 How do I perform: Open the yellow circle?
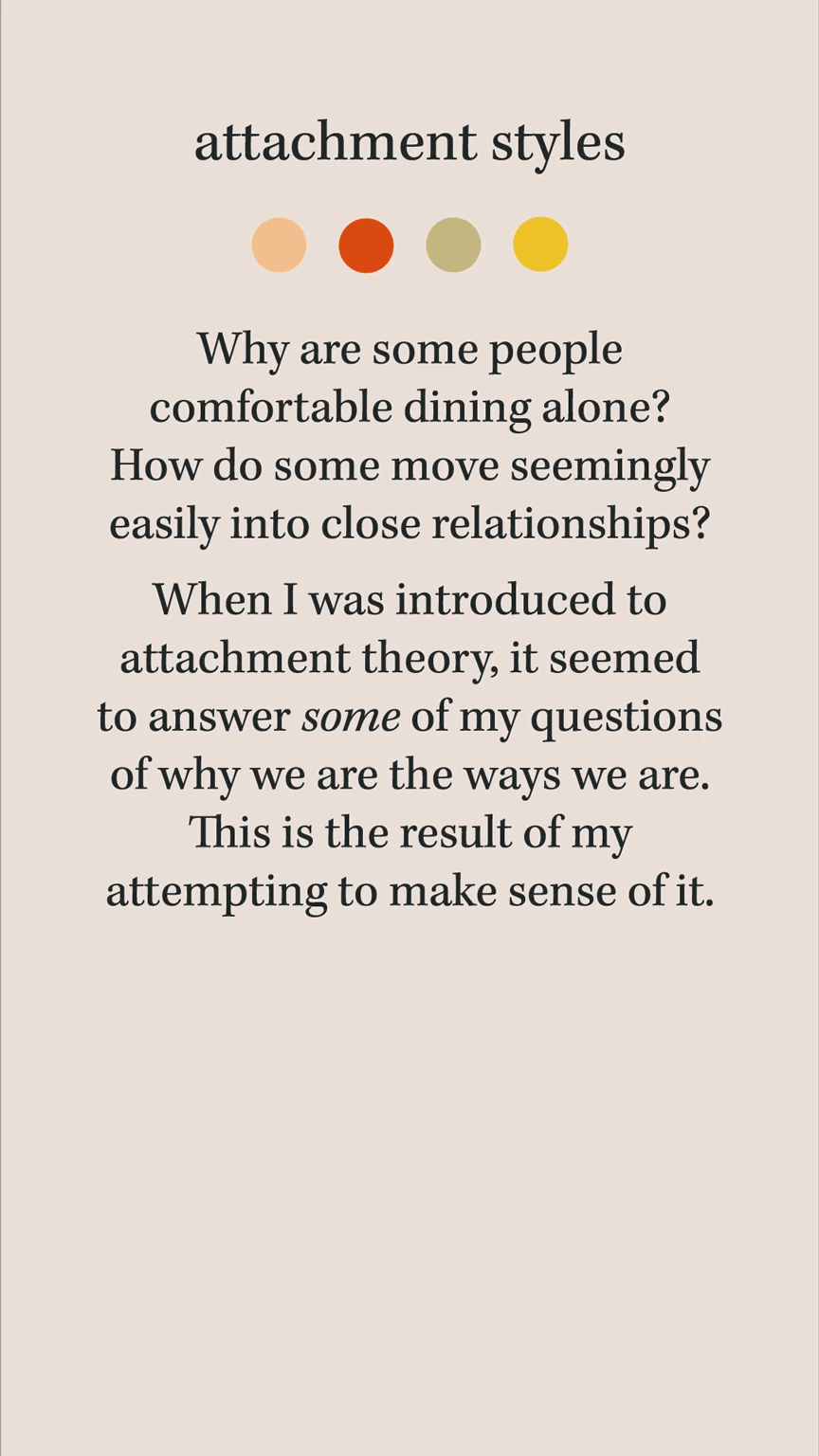[x=540, y=246]
